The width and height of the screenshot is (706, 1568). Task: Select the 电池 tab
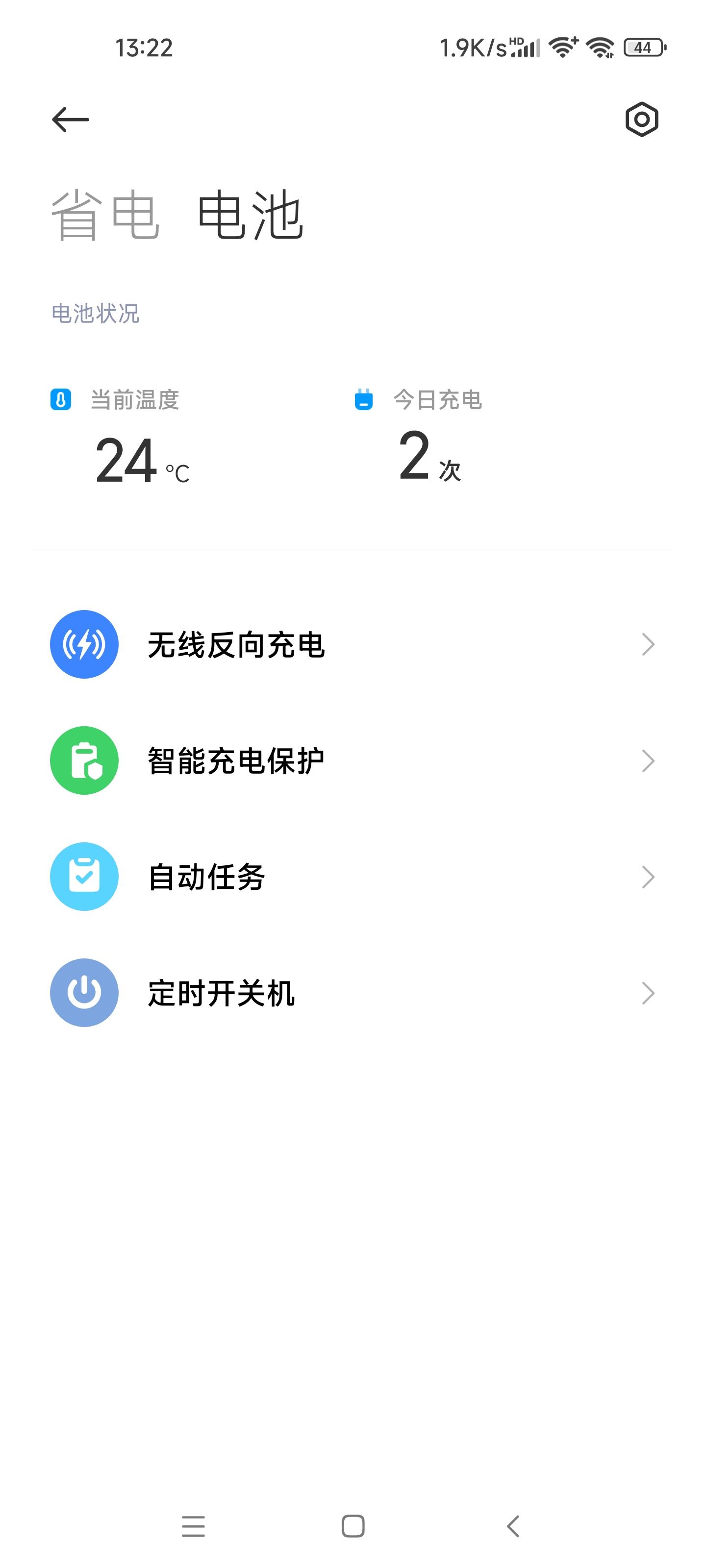(x=251, y=215)
